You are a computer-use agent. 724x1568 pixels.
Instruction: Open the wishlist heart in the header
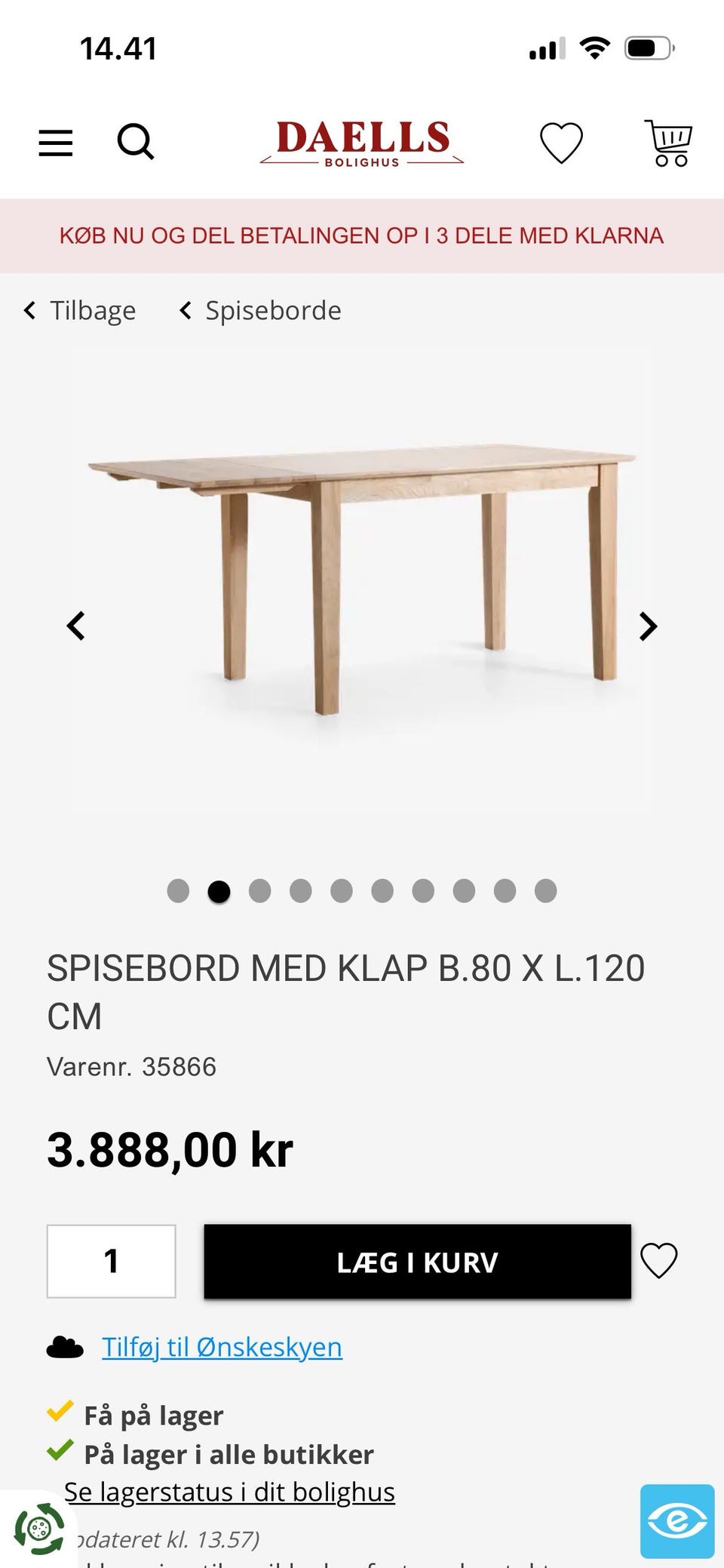coord(562,141)
